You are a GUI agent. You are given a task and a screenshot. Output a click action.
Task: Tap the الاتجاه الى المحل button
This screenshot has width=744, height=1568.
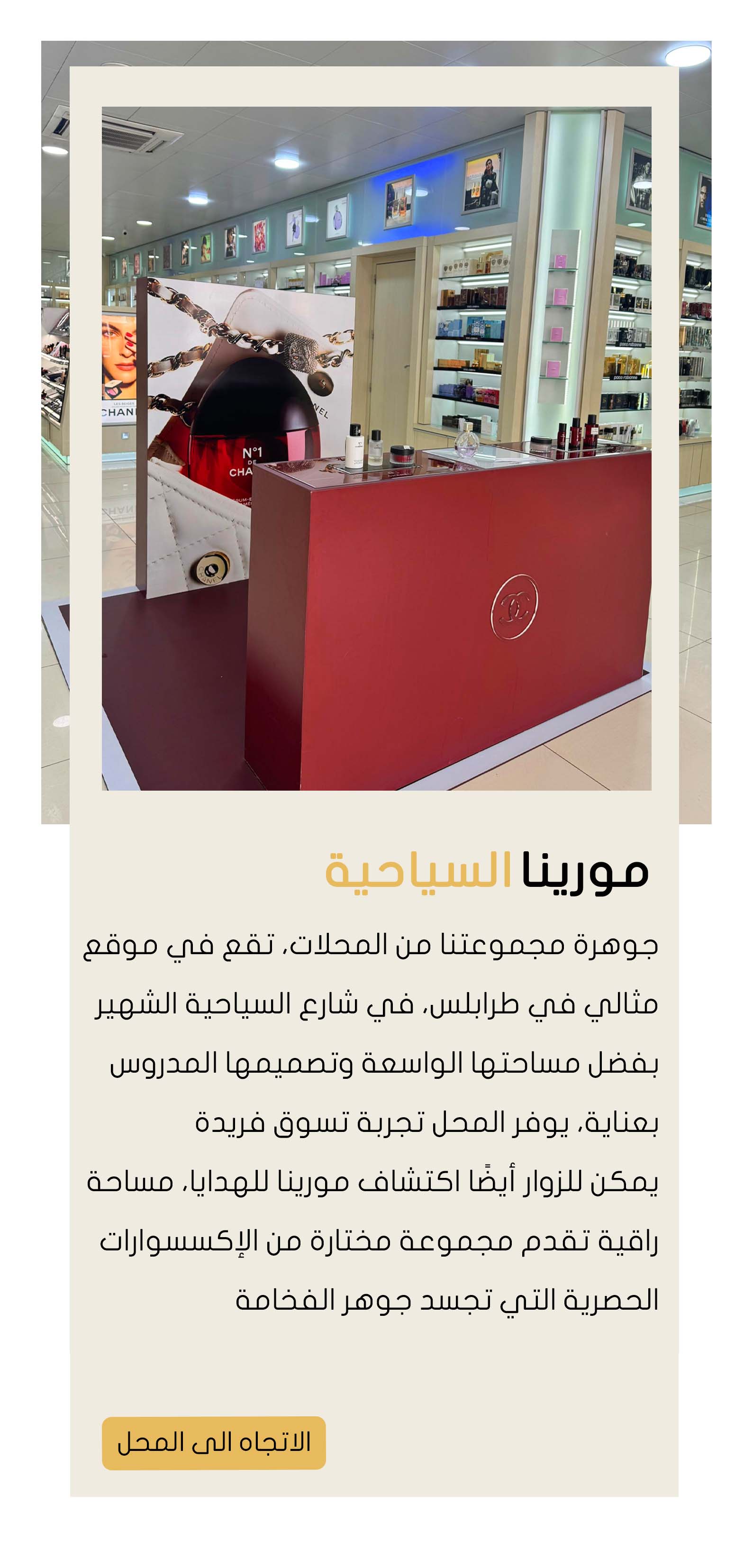click(214, 1443)
